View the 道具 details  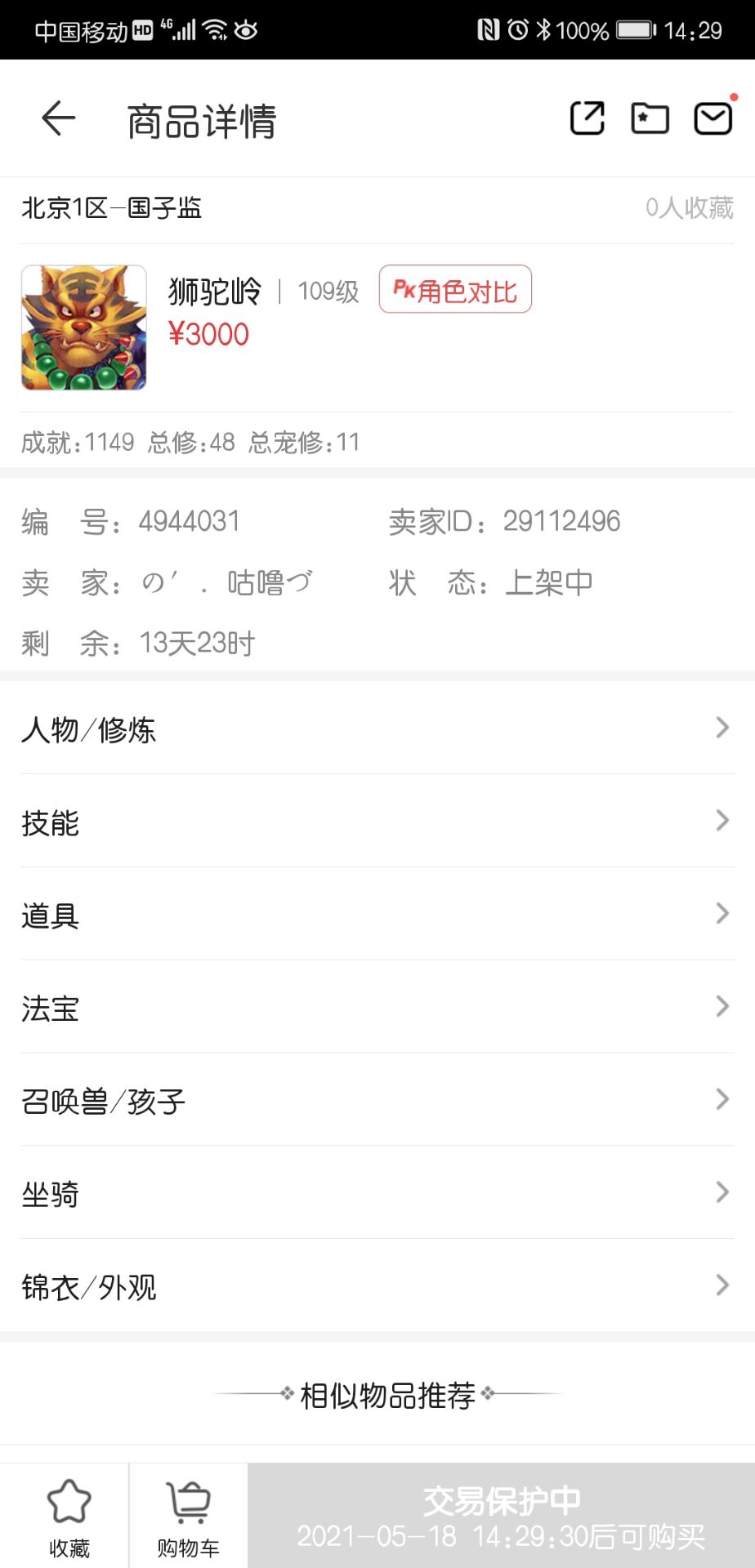(x=377, y=915)
